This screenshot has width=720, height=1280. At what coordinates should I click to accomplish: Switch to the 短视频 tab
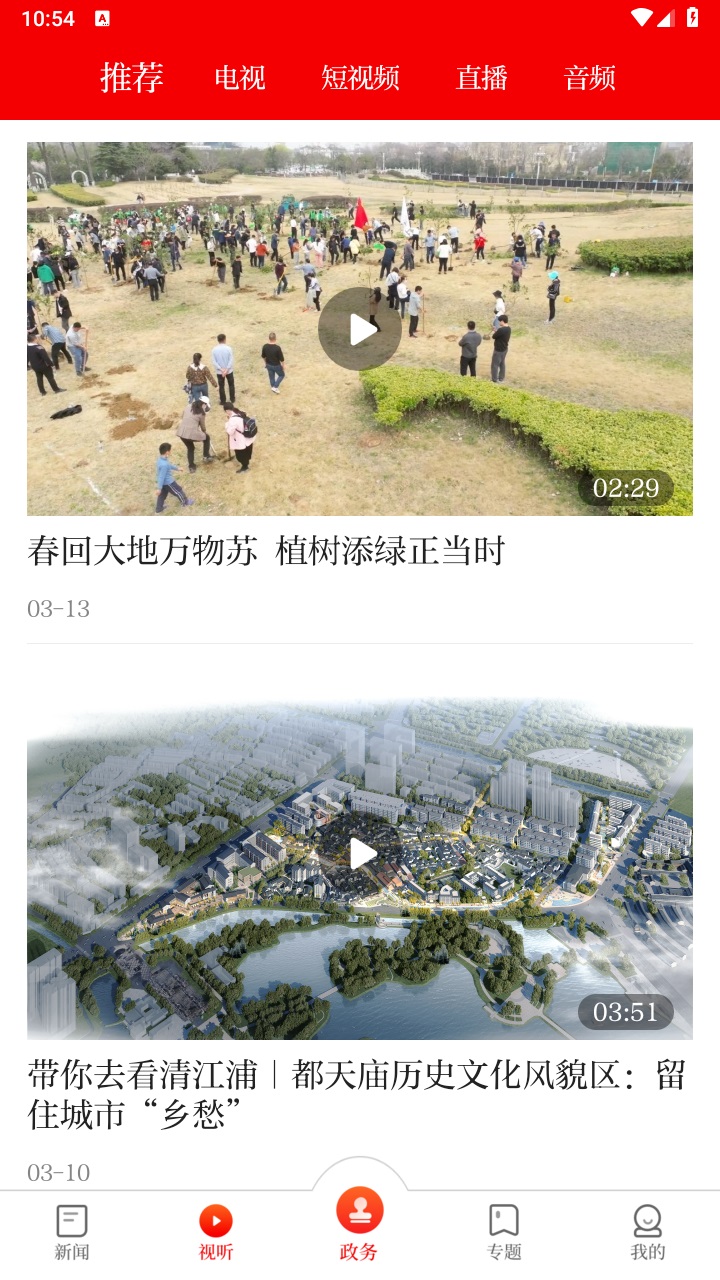point(358,78)
